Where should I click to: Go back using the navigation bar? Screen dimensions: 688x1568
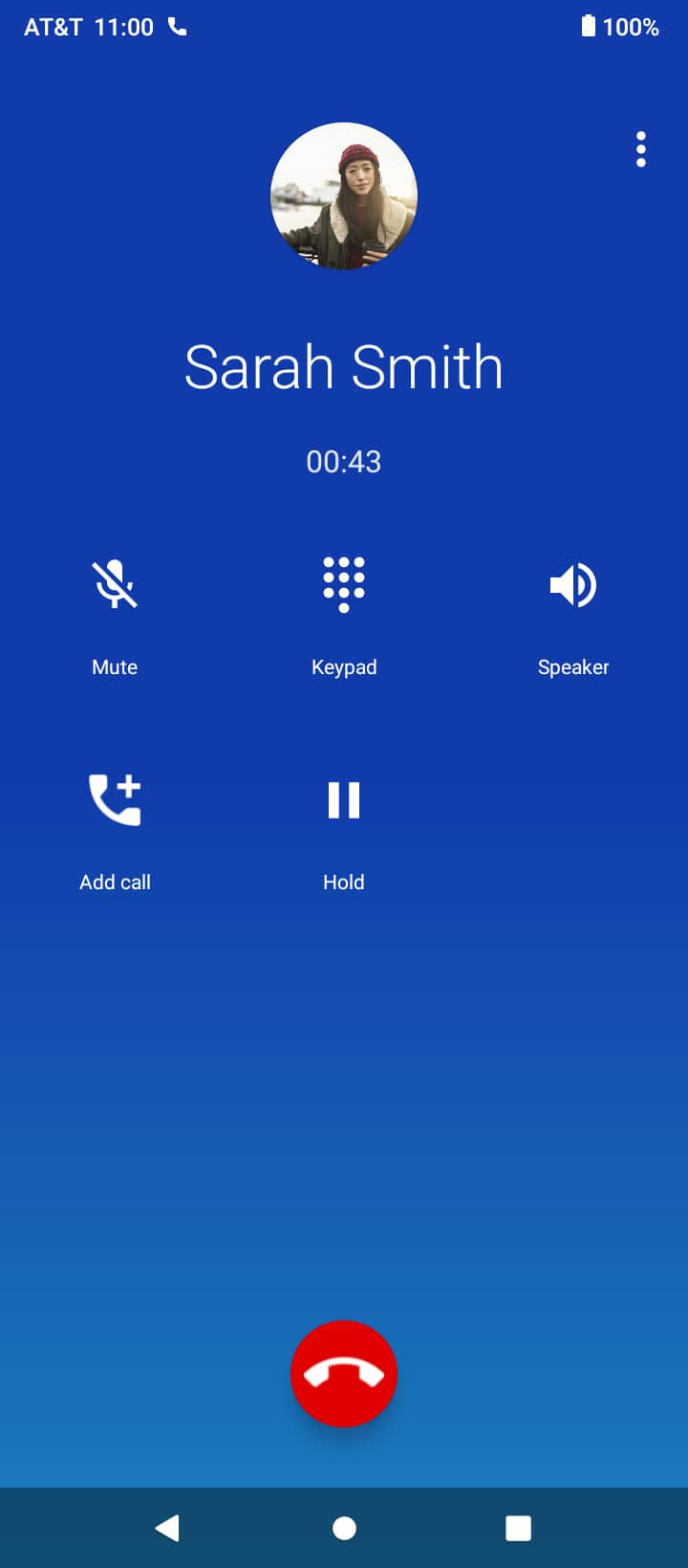[x=167, y=1528]
